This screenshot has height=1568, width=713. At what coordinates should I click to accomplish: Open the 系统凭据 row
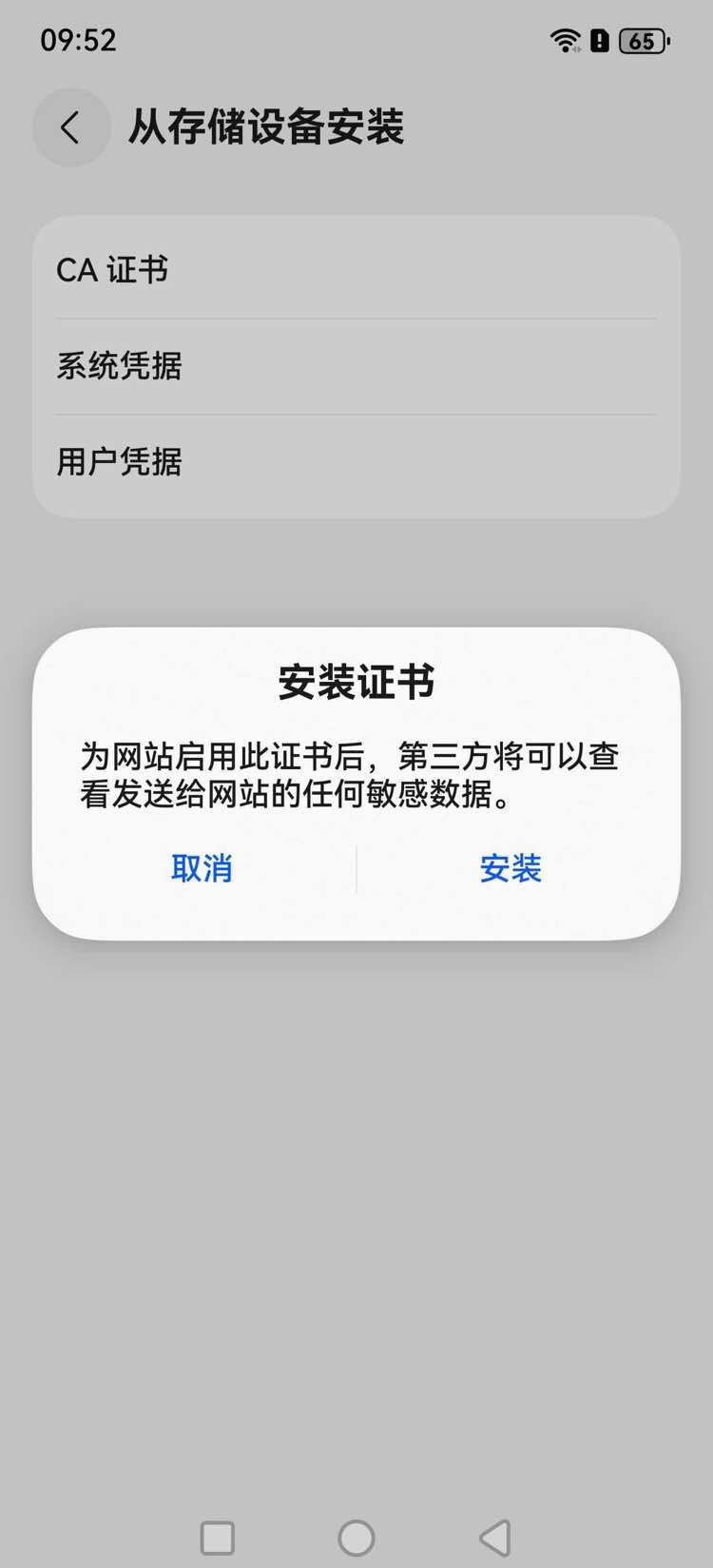coord(356,366)
